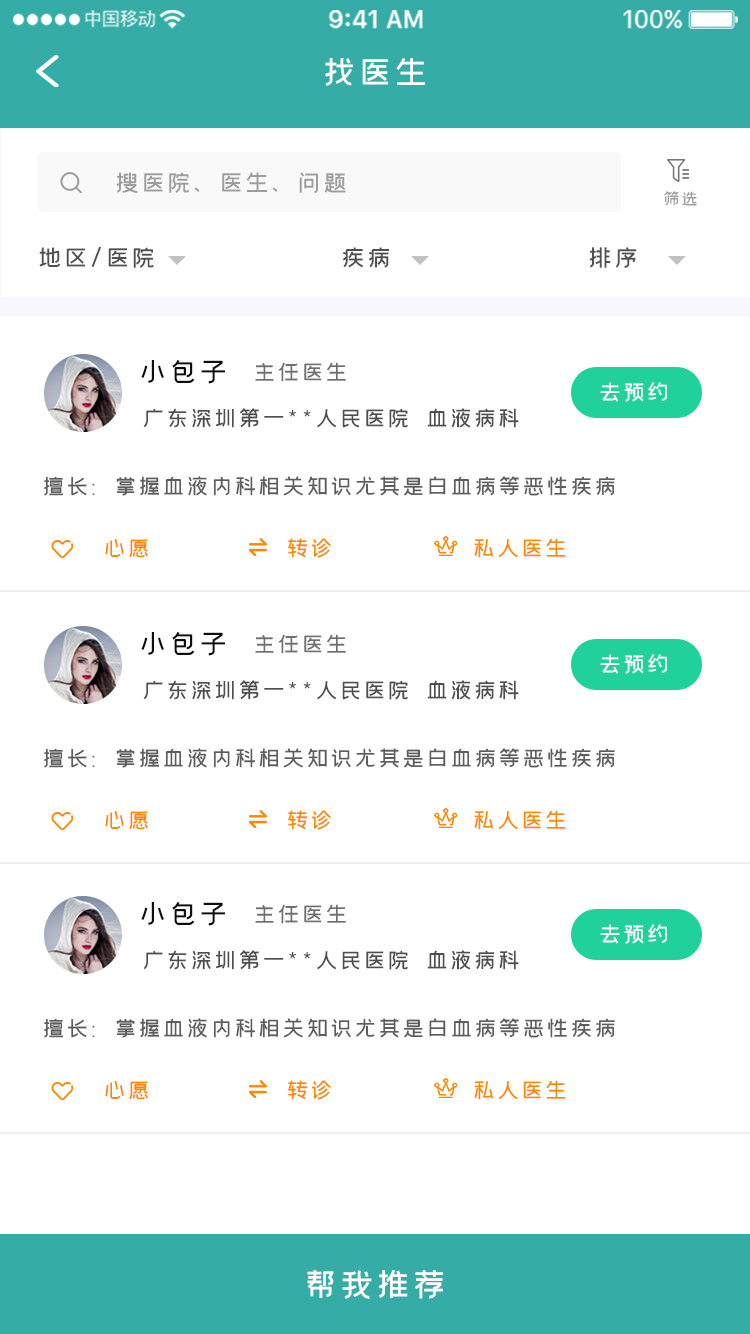
Task: Tap the heart icon on the bottom doctor card
Action: pyautogui.click(x=62, y=1090)
